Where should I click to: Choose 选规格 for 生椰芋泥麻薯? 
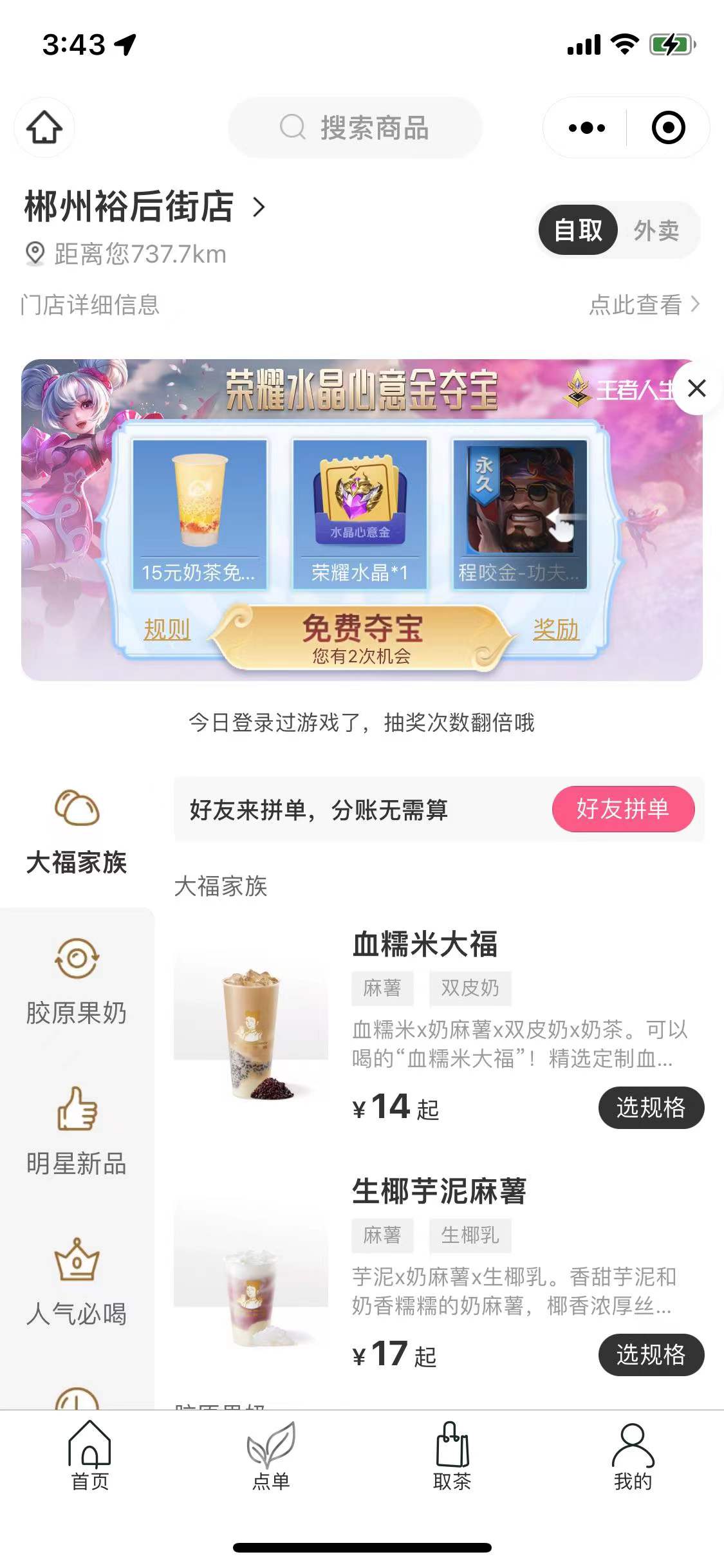pyautogui.click(x=651, y=1355)
